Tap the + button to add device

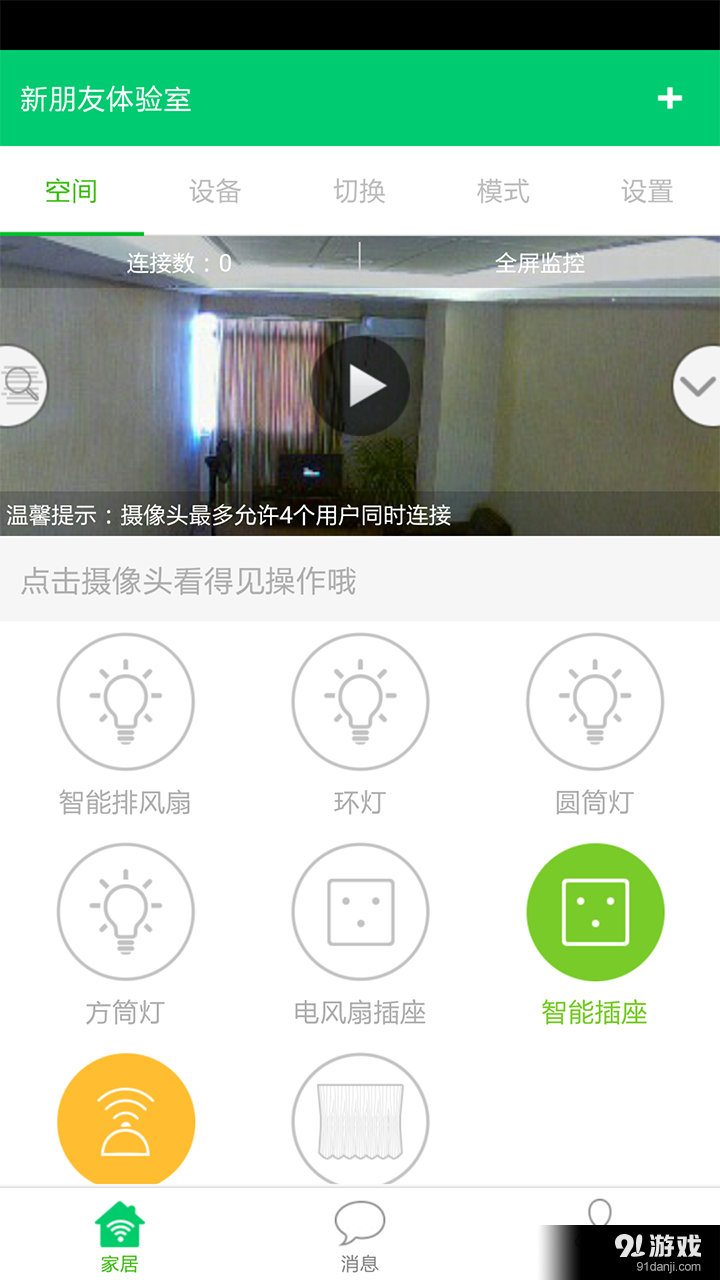(670, 97)
